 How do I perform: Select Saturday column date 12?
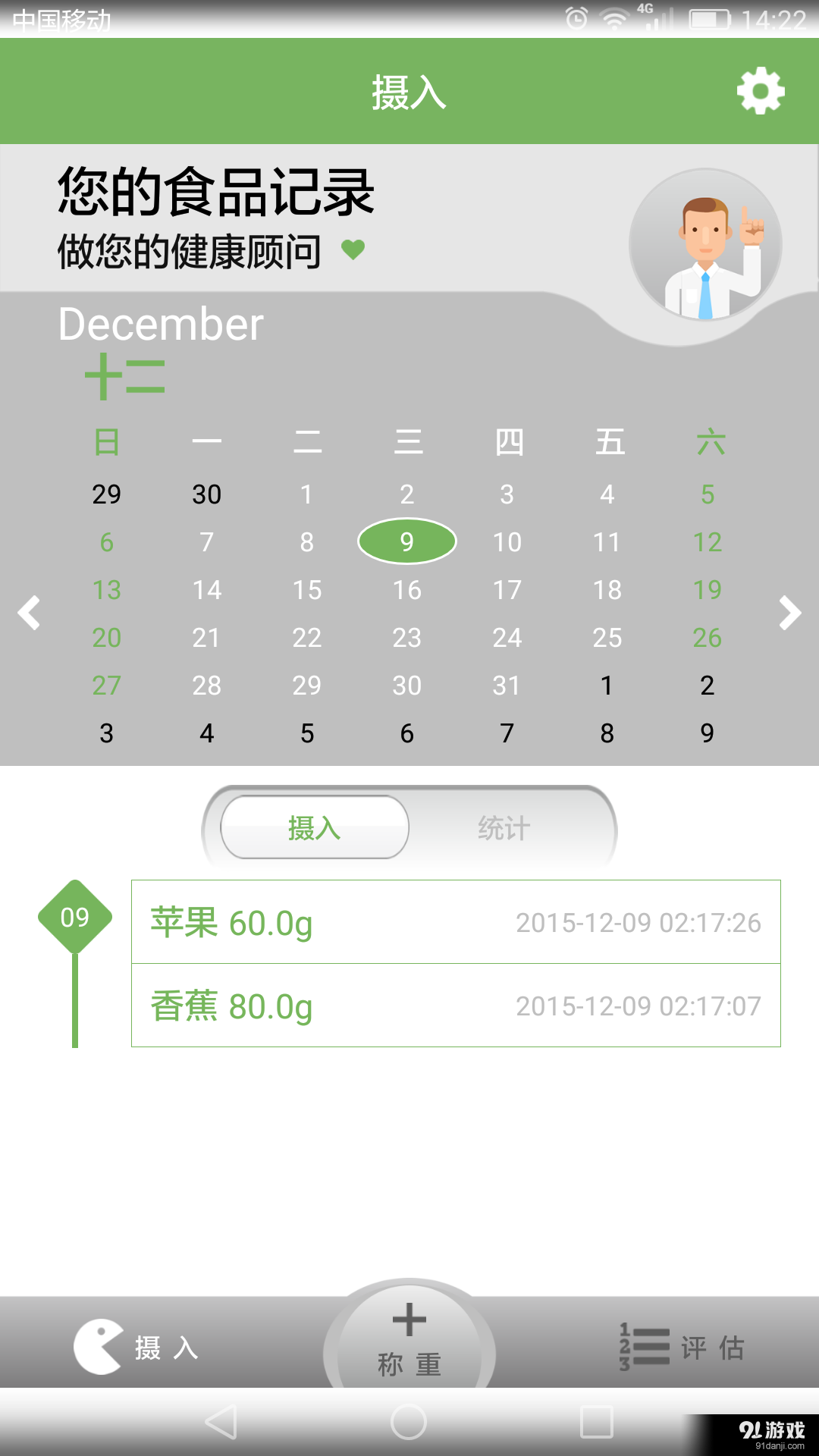click(x=708, y=541)
